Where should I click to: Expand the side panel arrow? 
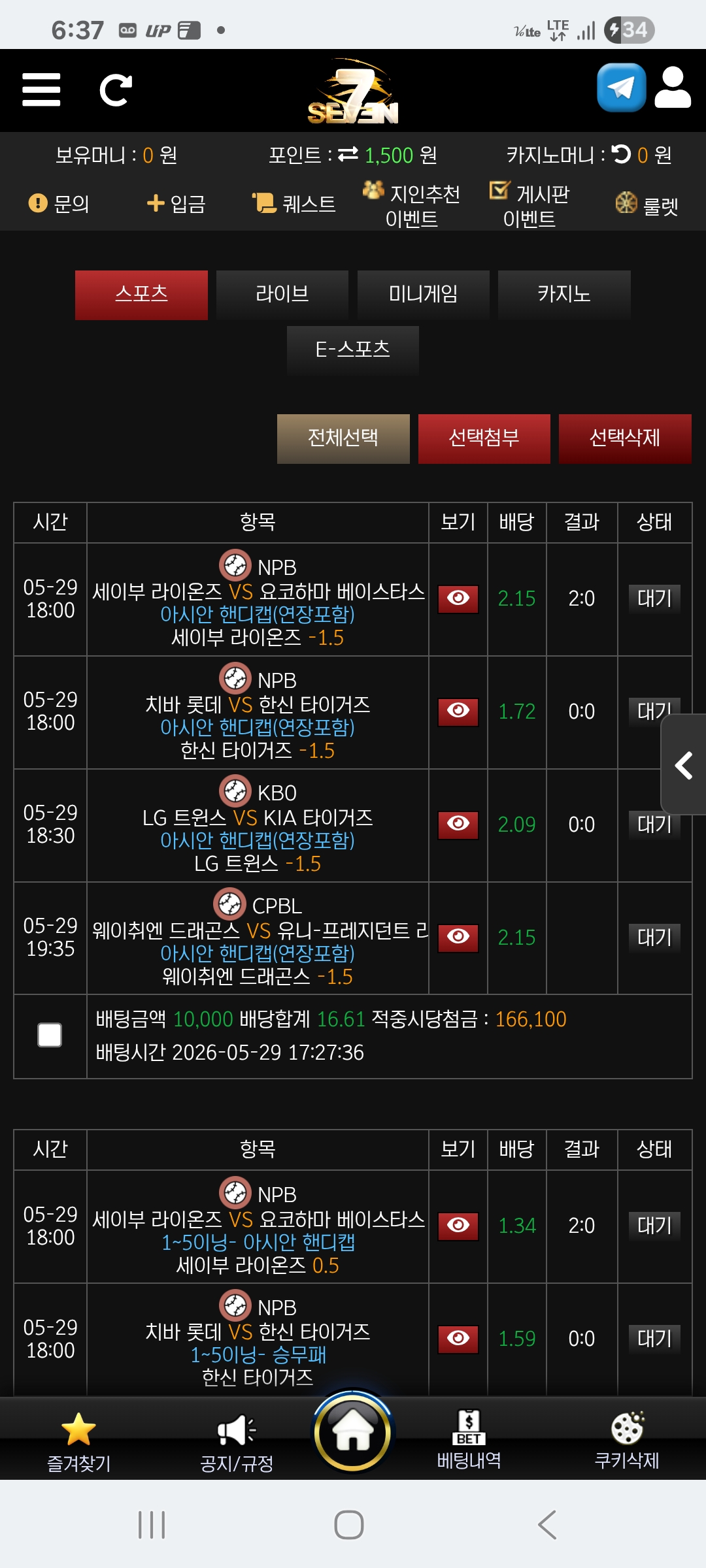[x=684, y=765]
